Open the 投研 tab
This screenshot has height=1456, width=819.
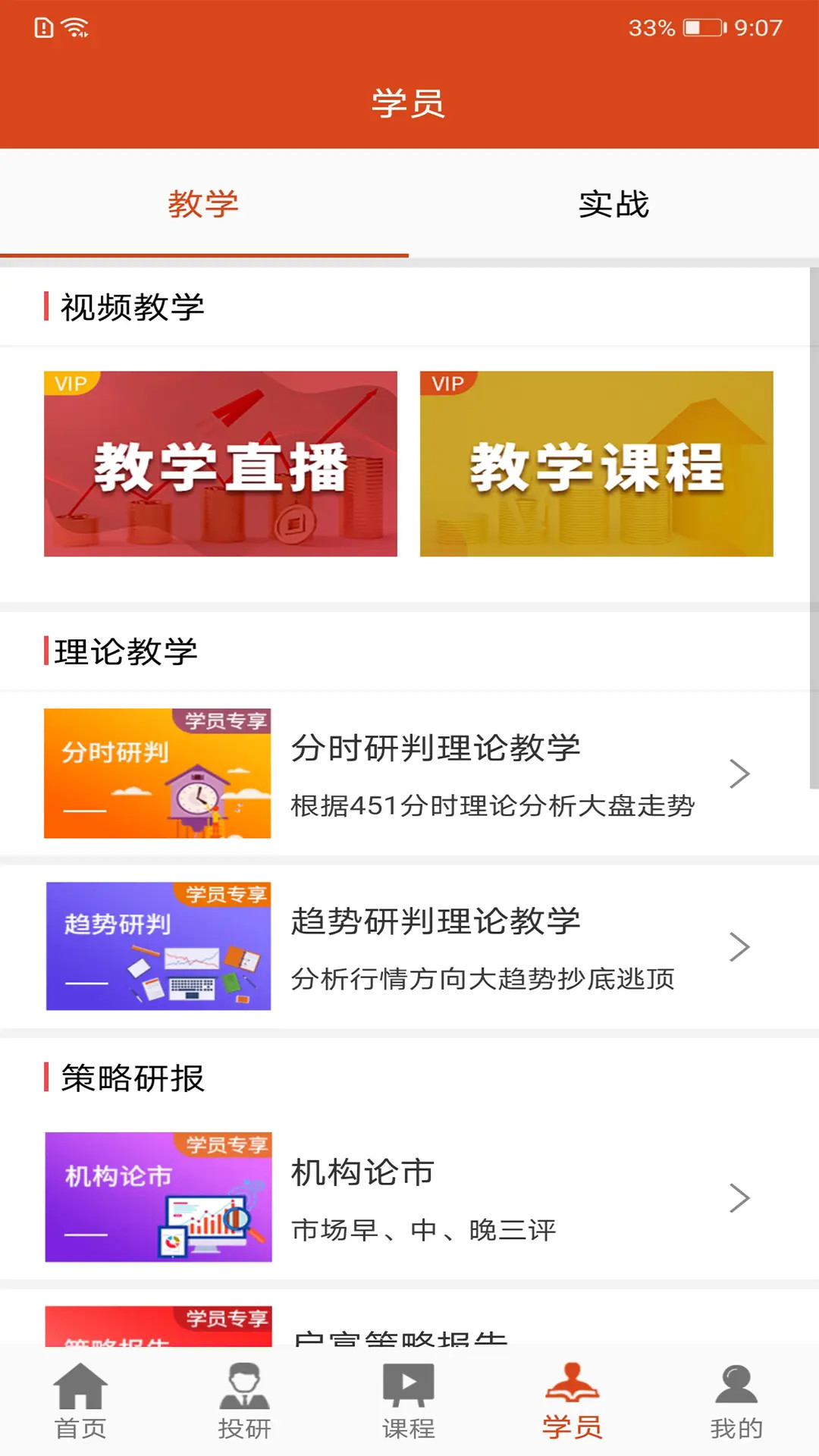coord(244,1401)
